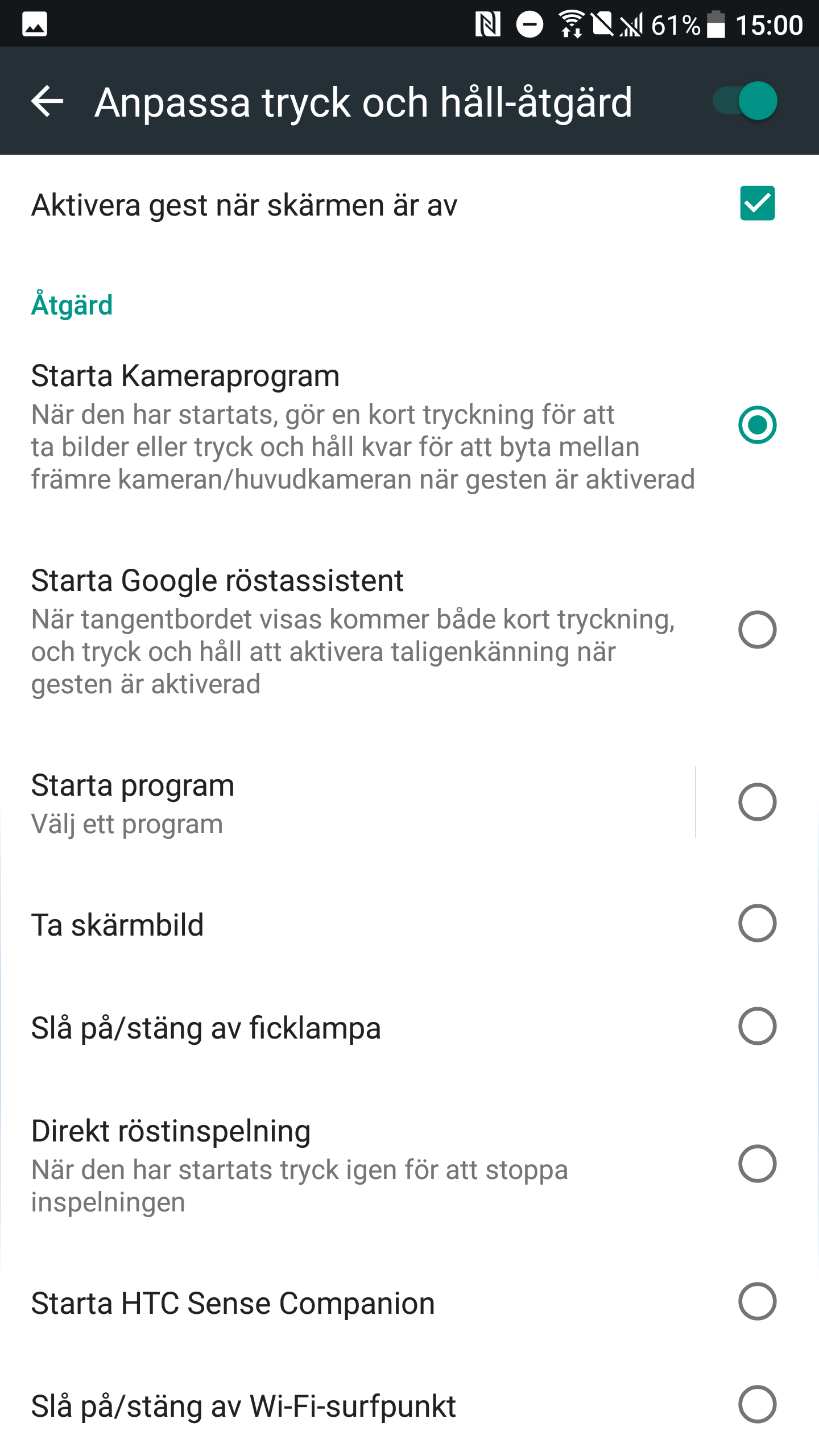Open Välj ett program app chooser

pos(341,803)
